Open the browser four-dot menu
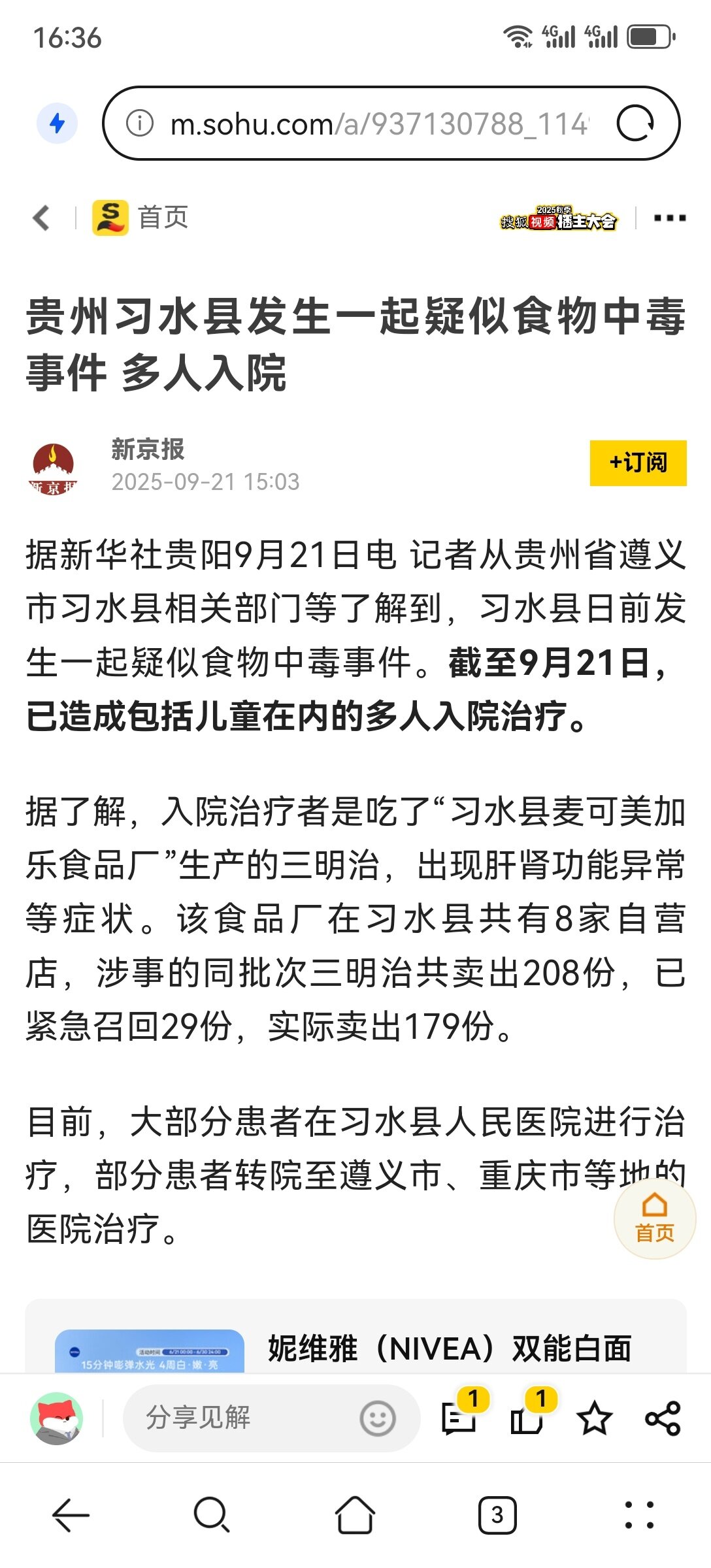 (639, 1515)
